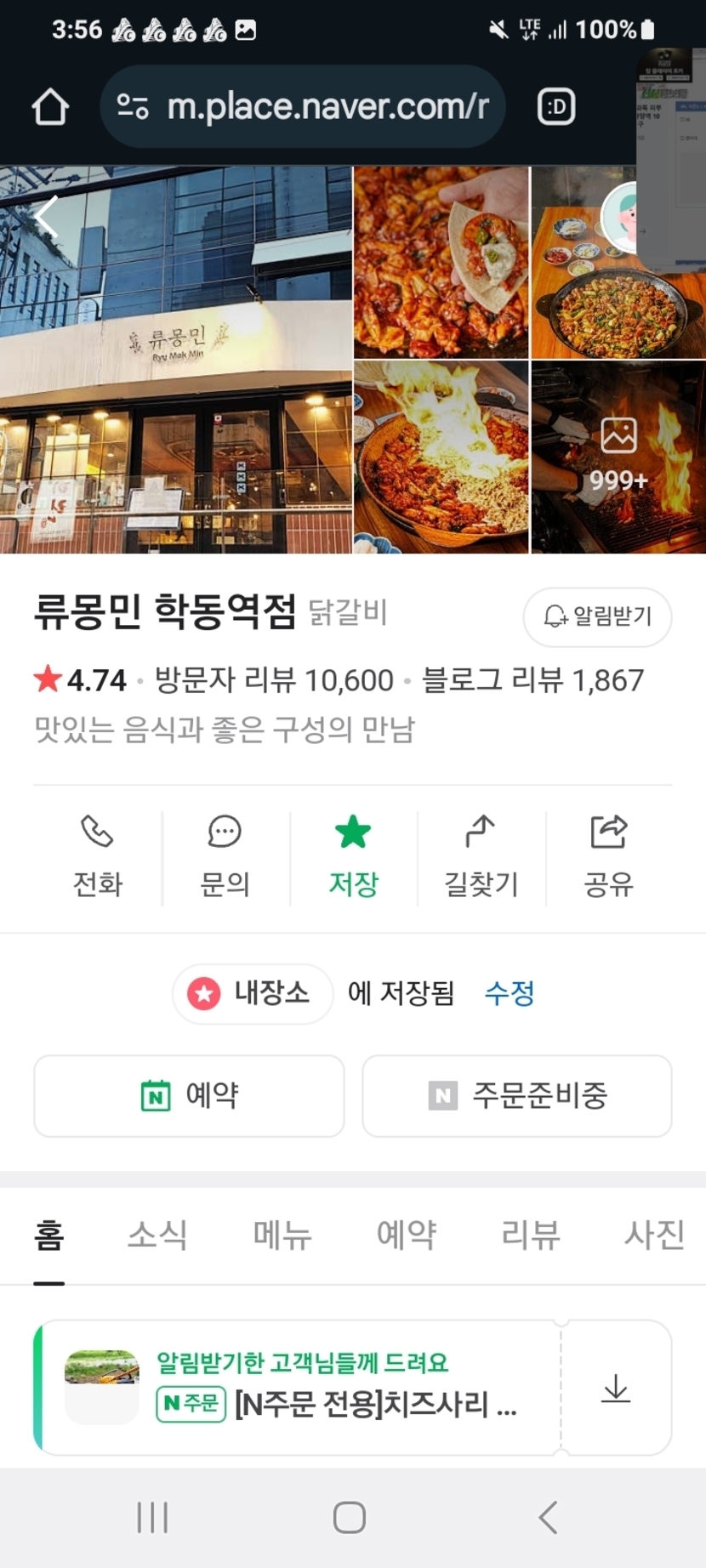The width and height of the screenshot is (706, 1568).
Task: View all 999+ photos
Action: 618,457
